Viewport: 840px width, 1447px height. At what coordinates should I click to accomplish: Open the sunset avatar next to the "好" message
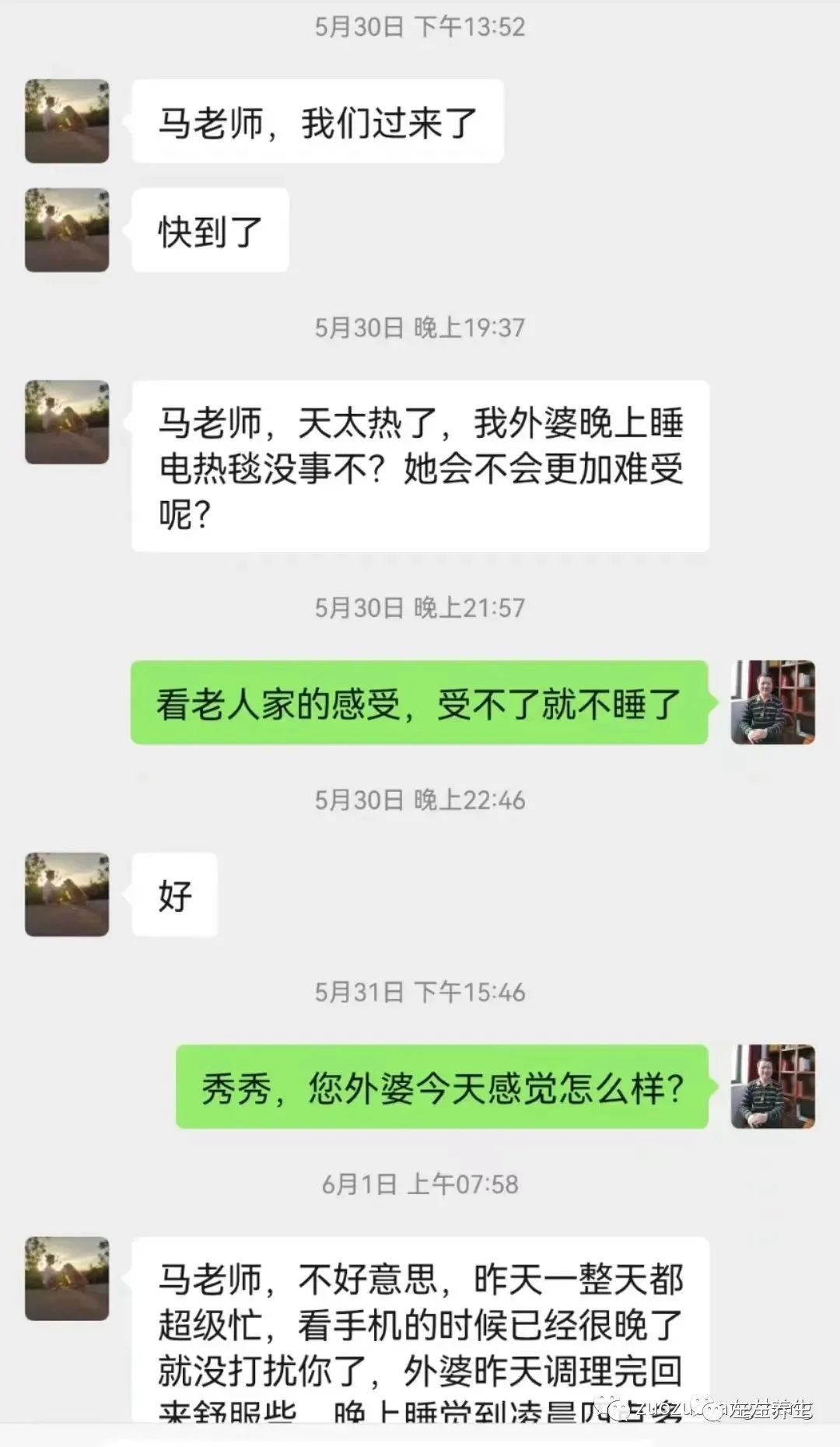pos(67,893)
